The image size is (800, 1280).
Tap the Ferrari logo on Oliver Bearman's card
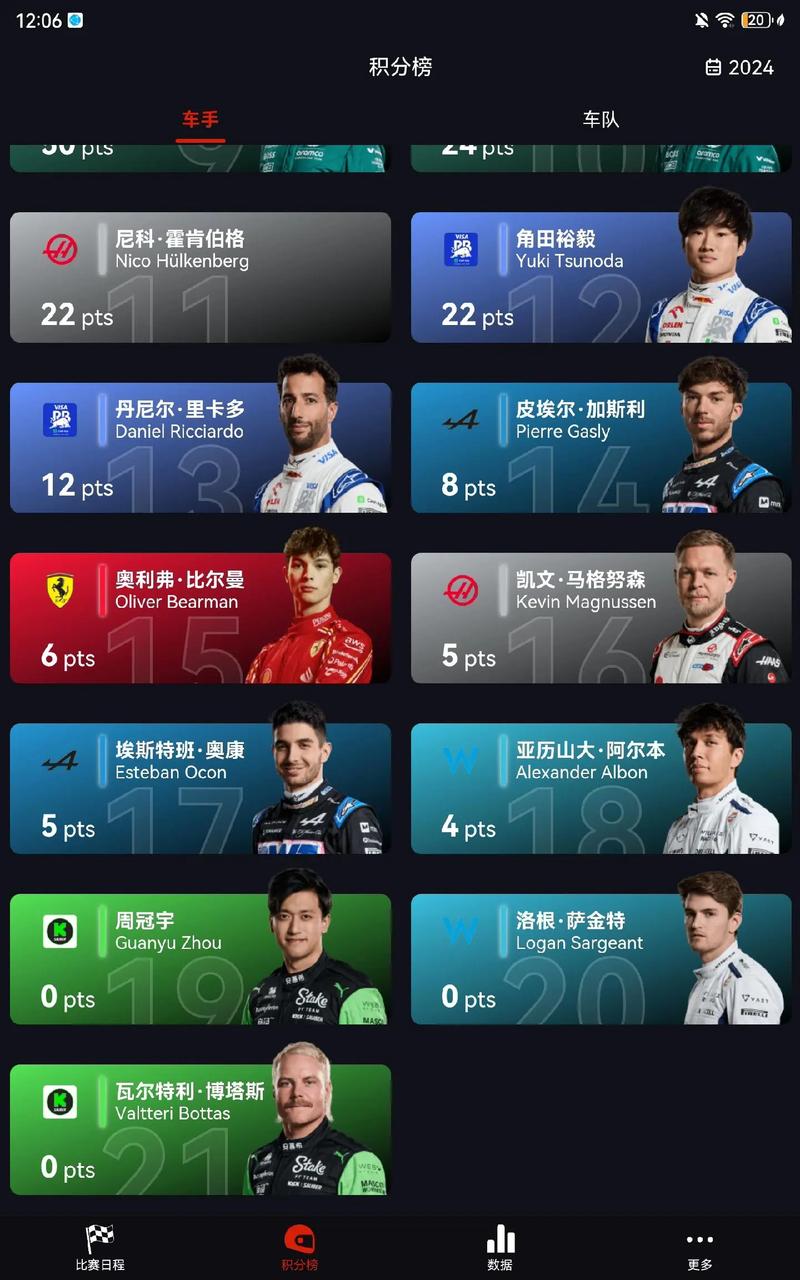(62, 586)
